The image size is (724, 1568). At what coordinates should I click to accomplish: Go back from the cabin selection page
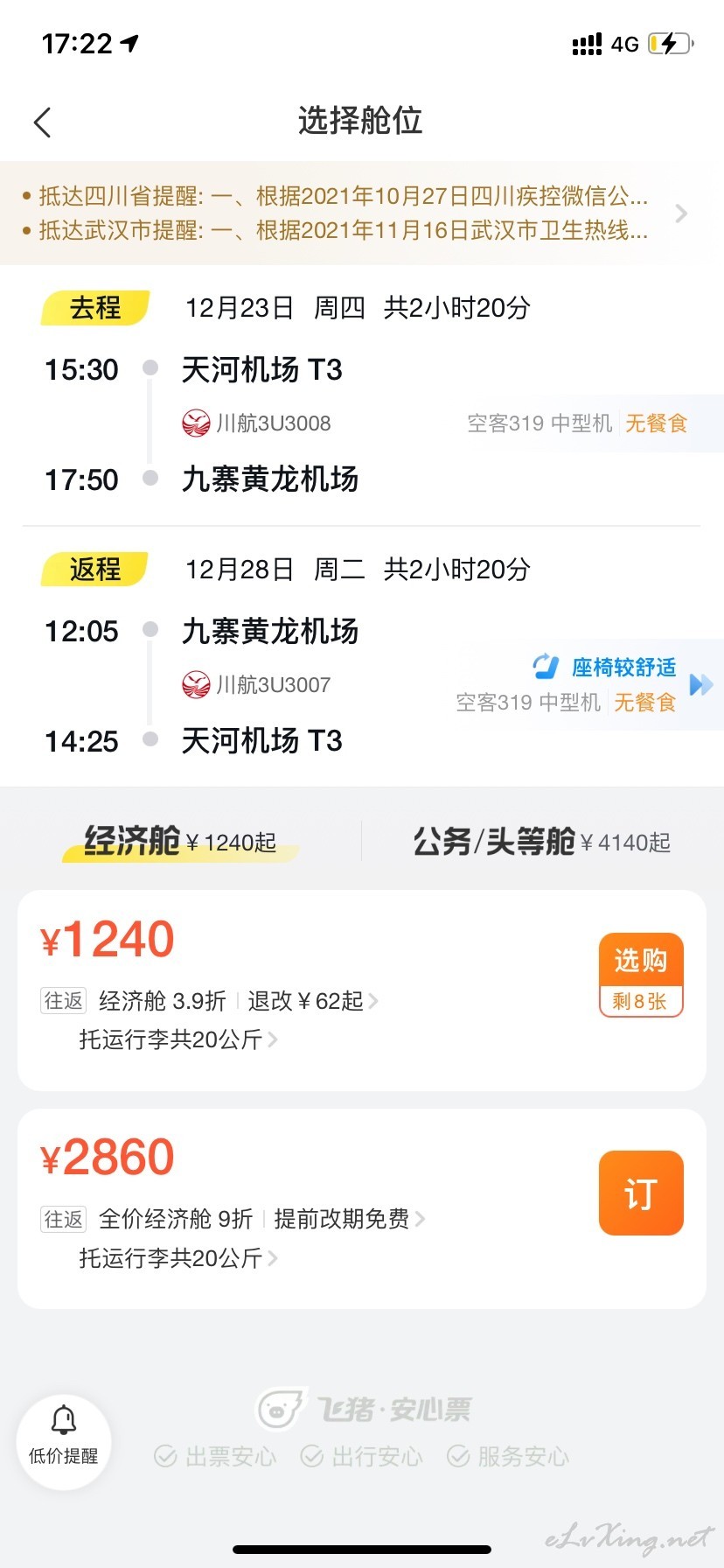point(42,122)
